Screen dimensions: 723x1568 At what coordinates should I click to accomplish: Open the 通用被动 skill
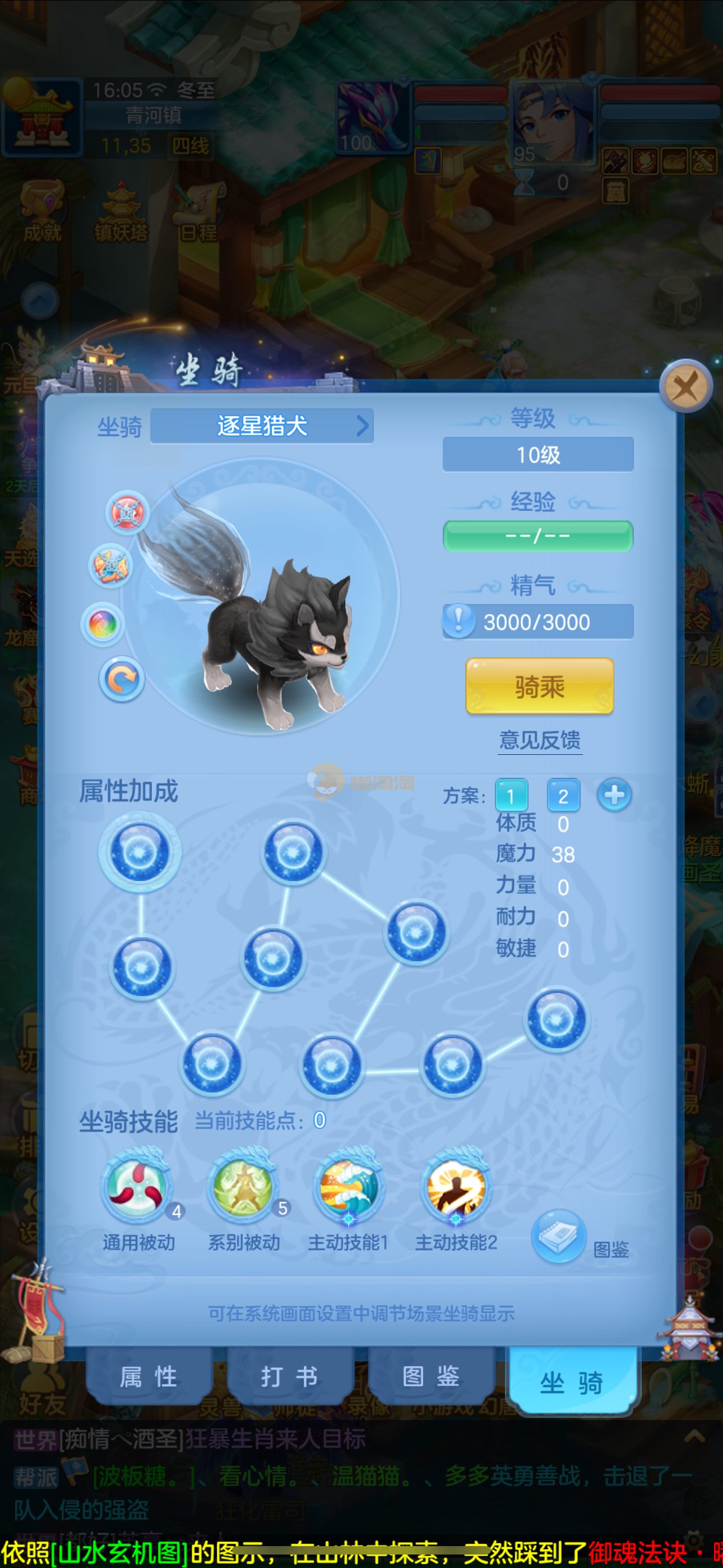point(137,1187)
